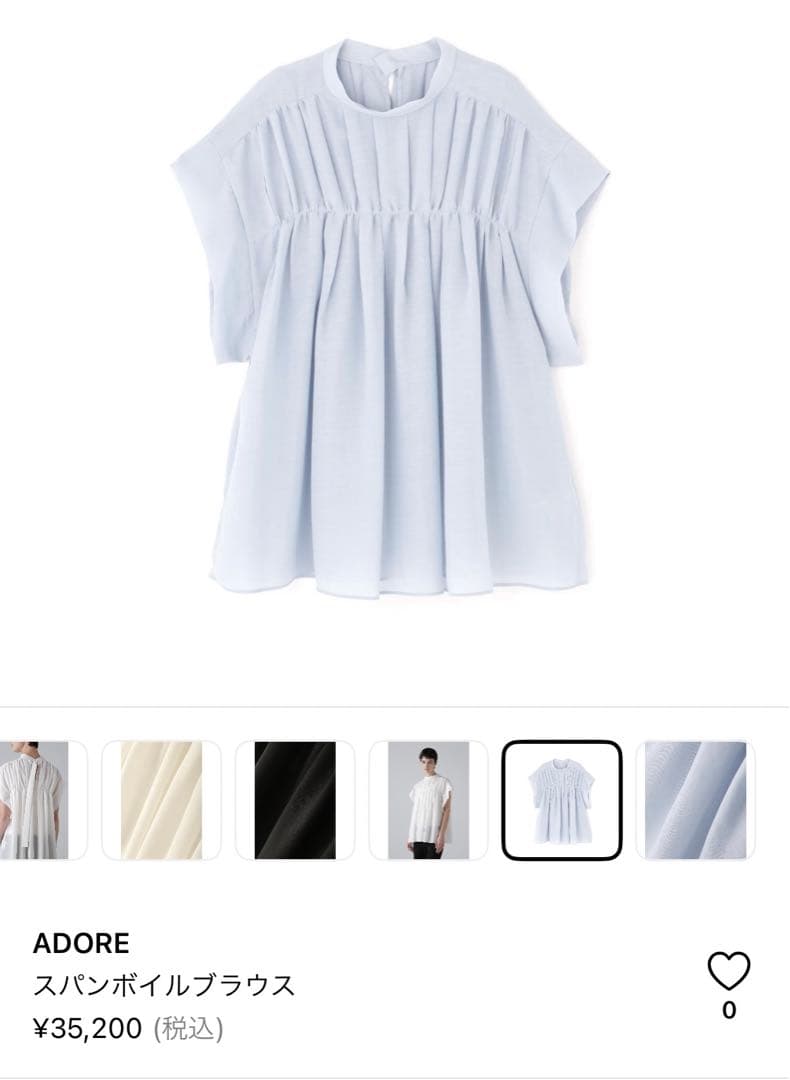Enlarge the main blouse product image
Viewport: 790px width, 1080px height.
pyautogui.click(x=395, y=330)
